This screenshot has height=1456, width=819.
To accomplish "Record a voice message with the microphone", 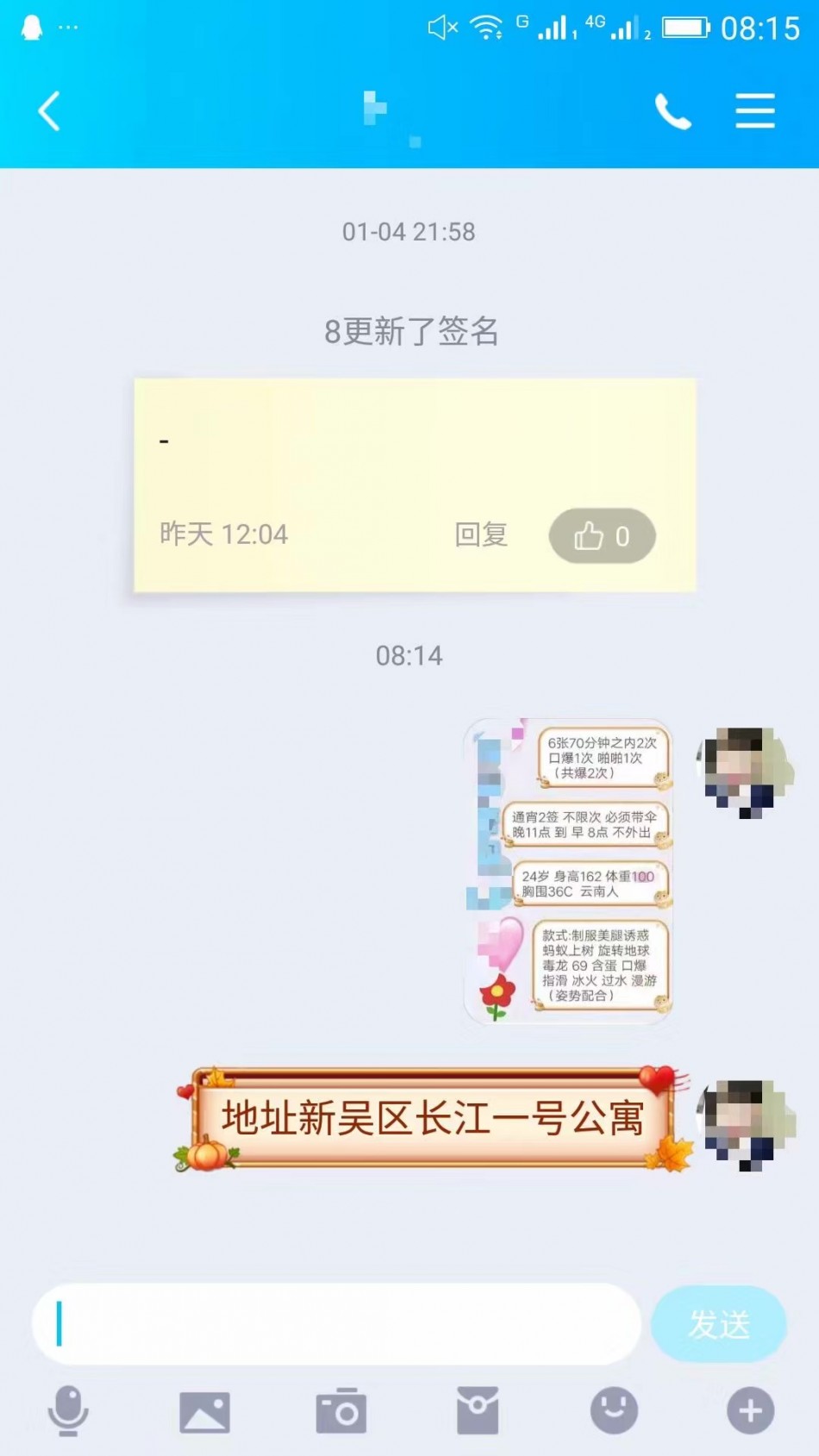I will click(x=68, y=1411).
